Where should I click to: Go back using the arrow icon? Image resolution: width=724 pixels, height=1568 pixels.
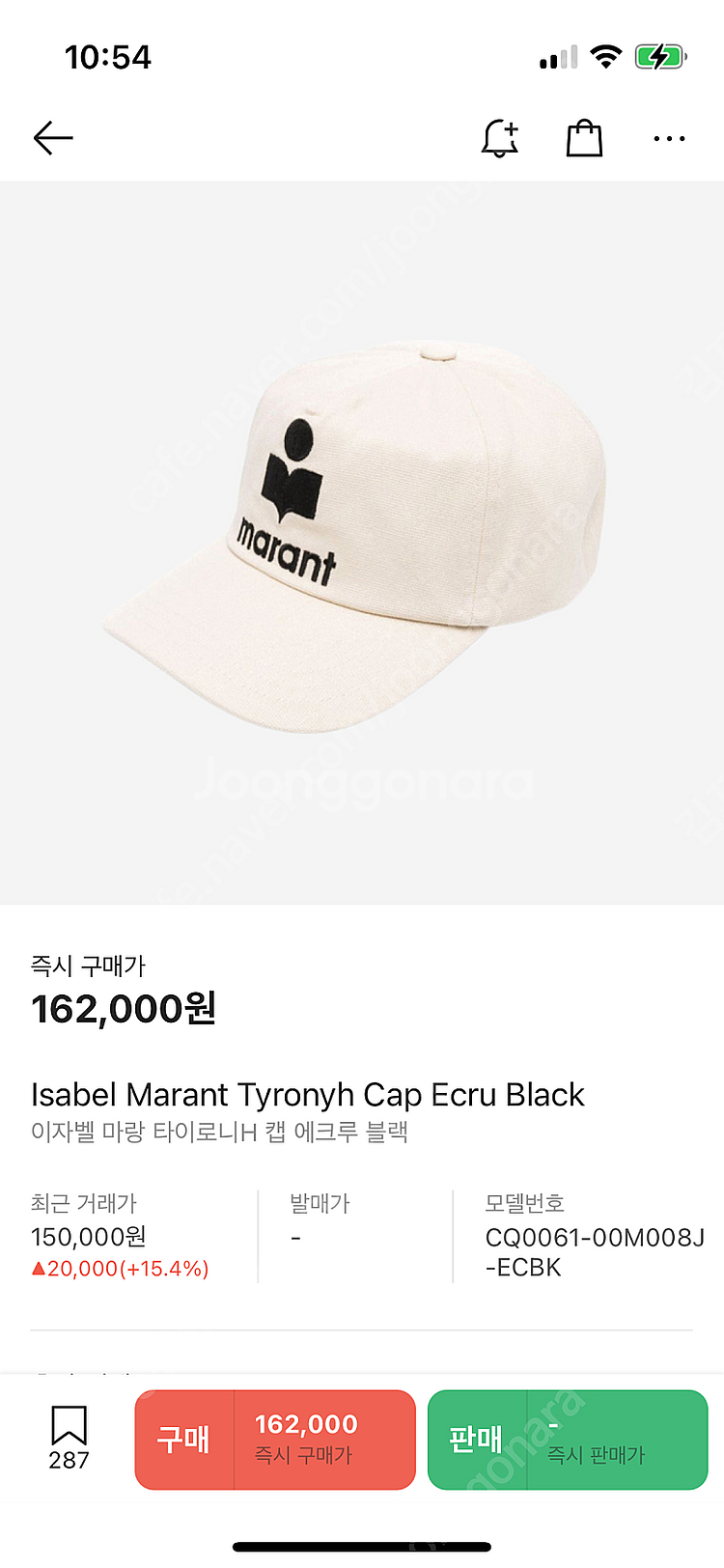coord(53,139)
